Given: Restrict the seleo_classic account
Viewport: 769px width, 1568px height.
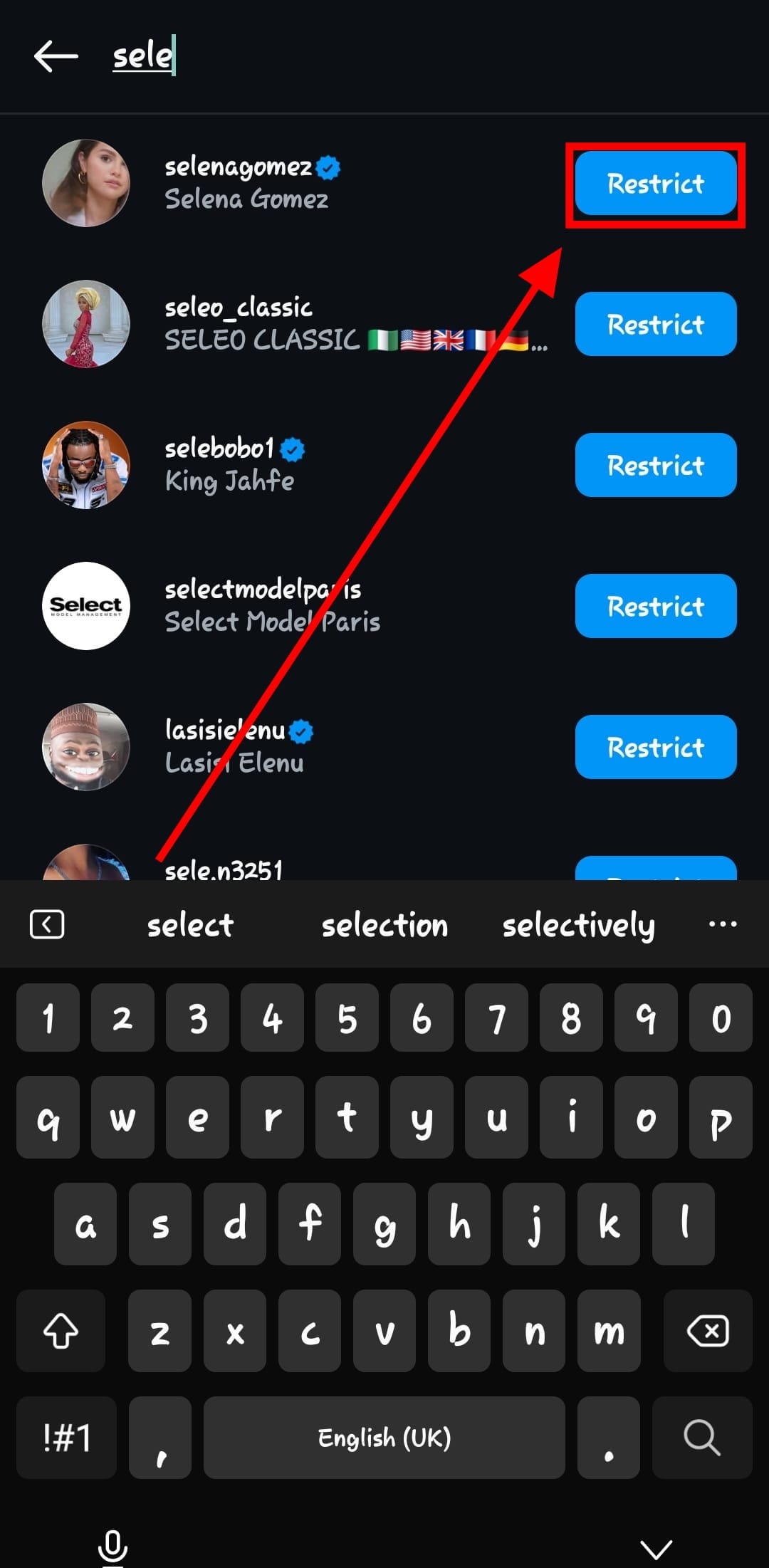Looking at the screenshot, I should point(655,324).
